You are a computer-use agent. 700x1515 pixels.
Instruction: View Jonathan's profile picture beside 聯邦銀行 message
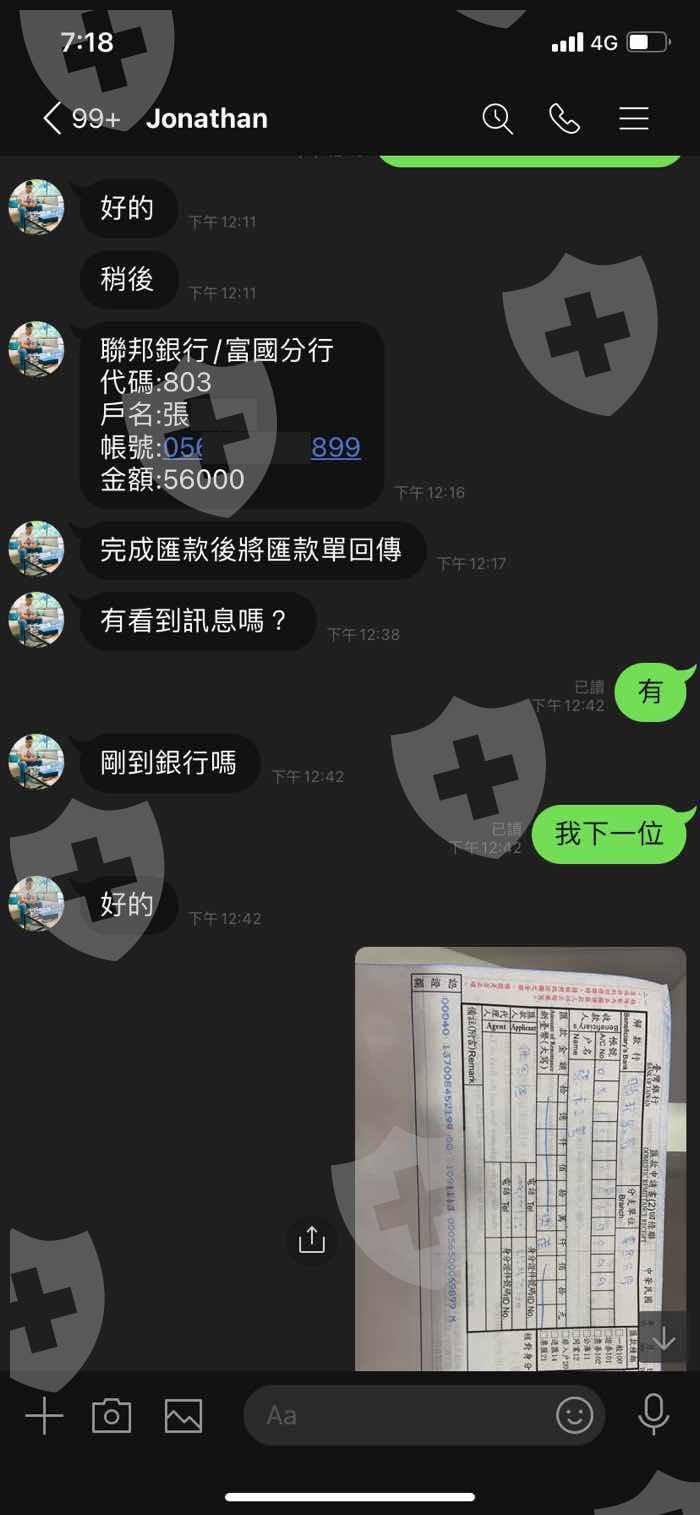pyautogui.click(x=36, y=349)
